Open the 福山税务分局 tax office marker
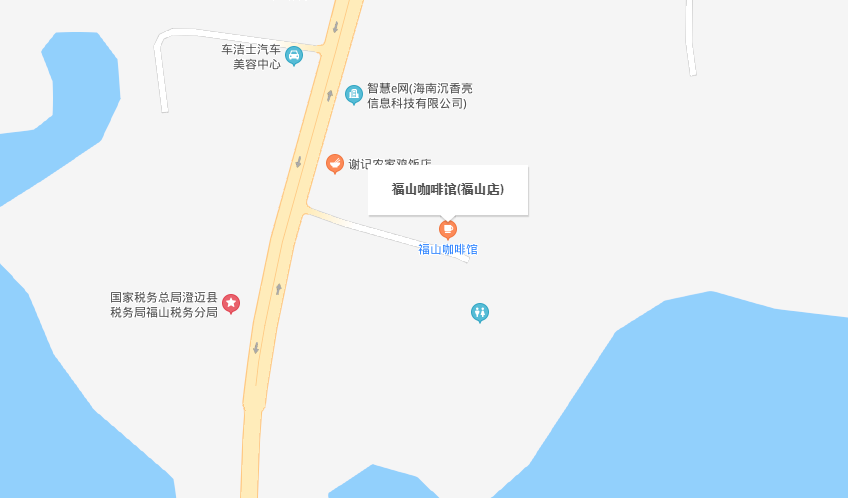Viewport: 848px width, 498px height. pyautogui.click(x=231, y=303)
